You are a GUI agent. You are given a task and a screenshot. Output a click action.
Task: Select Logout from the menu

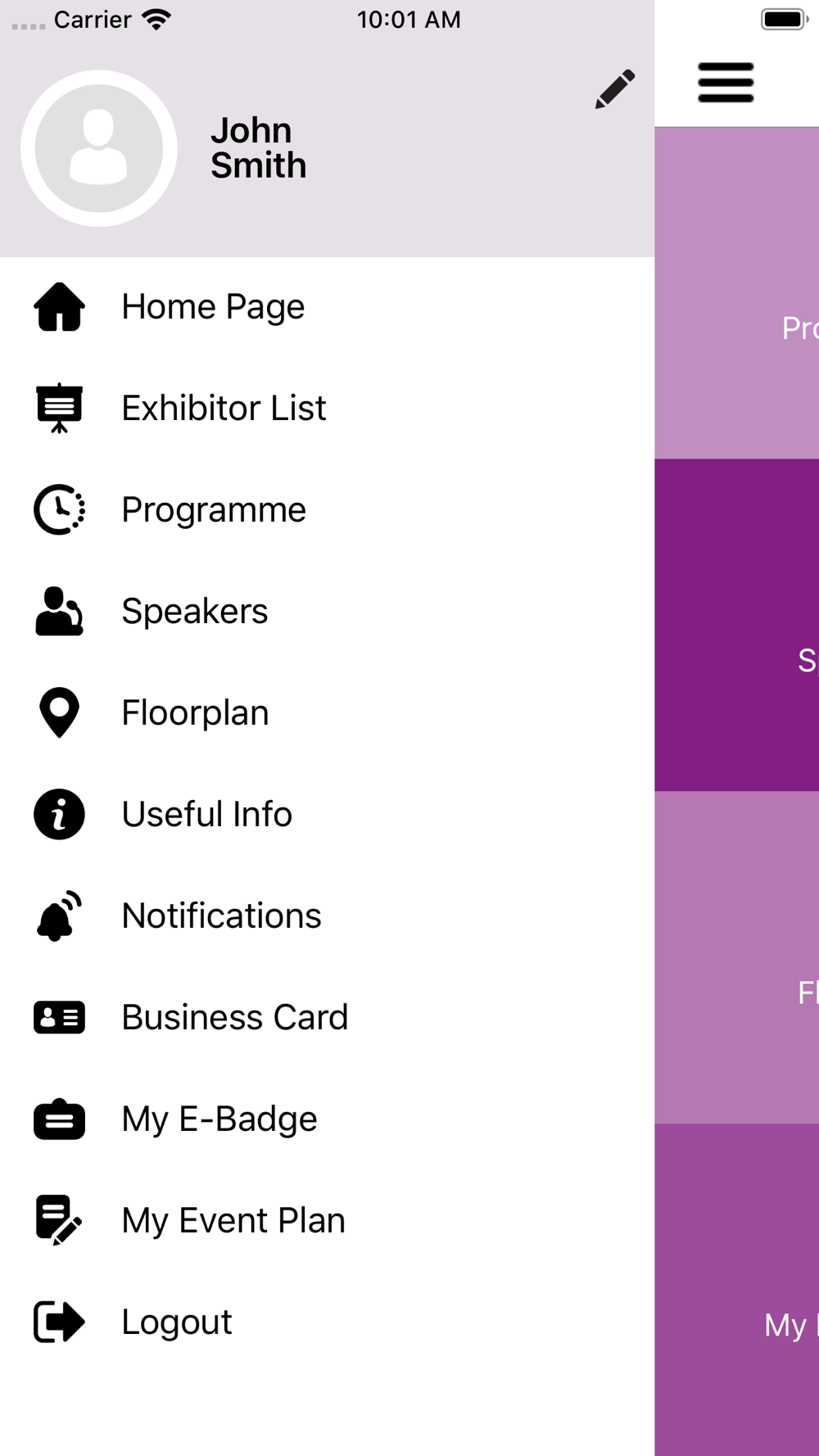point(328,1323)
